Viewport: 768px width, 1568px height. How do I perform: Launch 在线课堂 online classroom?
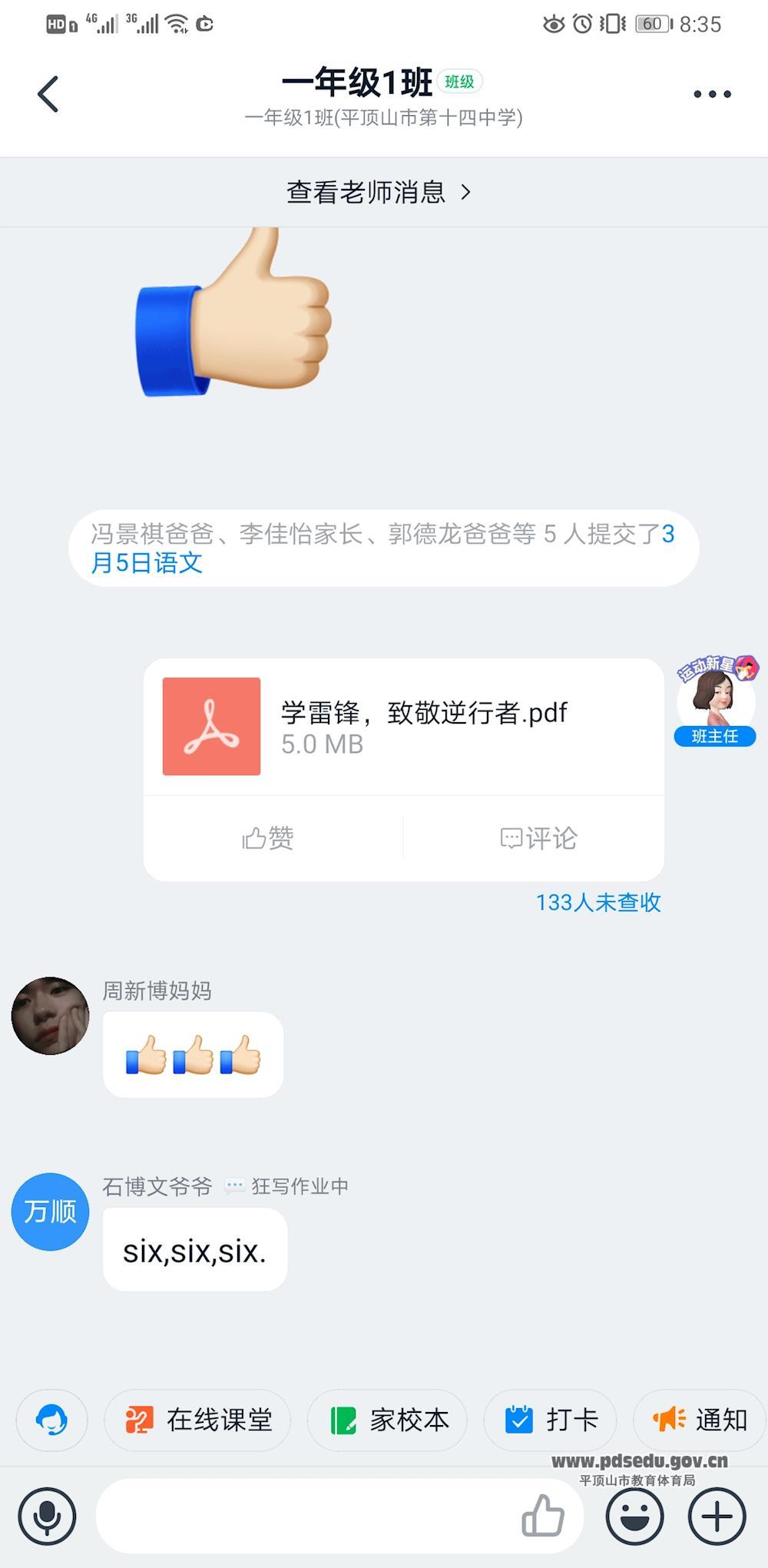199,1420
